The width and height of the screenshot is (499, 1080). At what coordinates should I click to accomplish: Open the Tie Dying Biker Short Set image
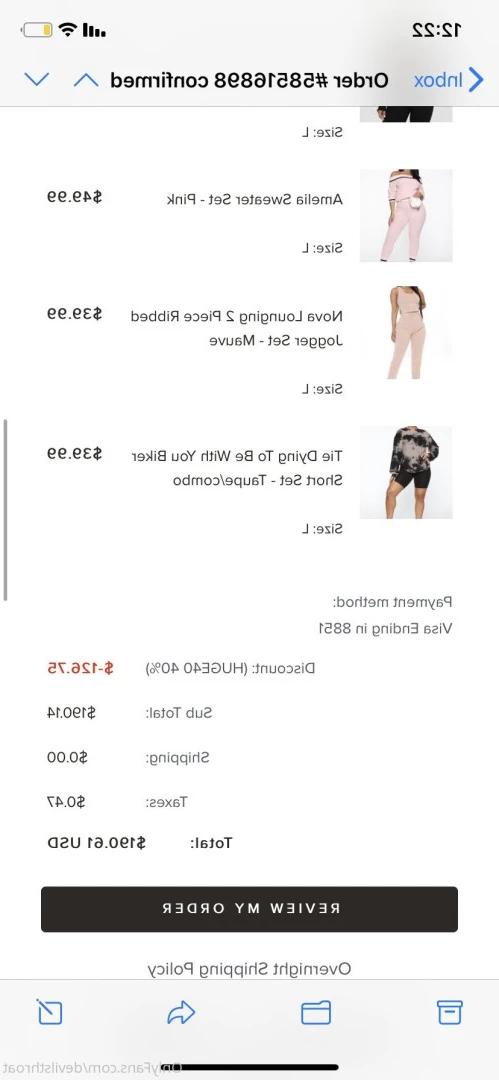pos(406,472)
